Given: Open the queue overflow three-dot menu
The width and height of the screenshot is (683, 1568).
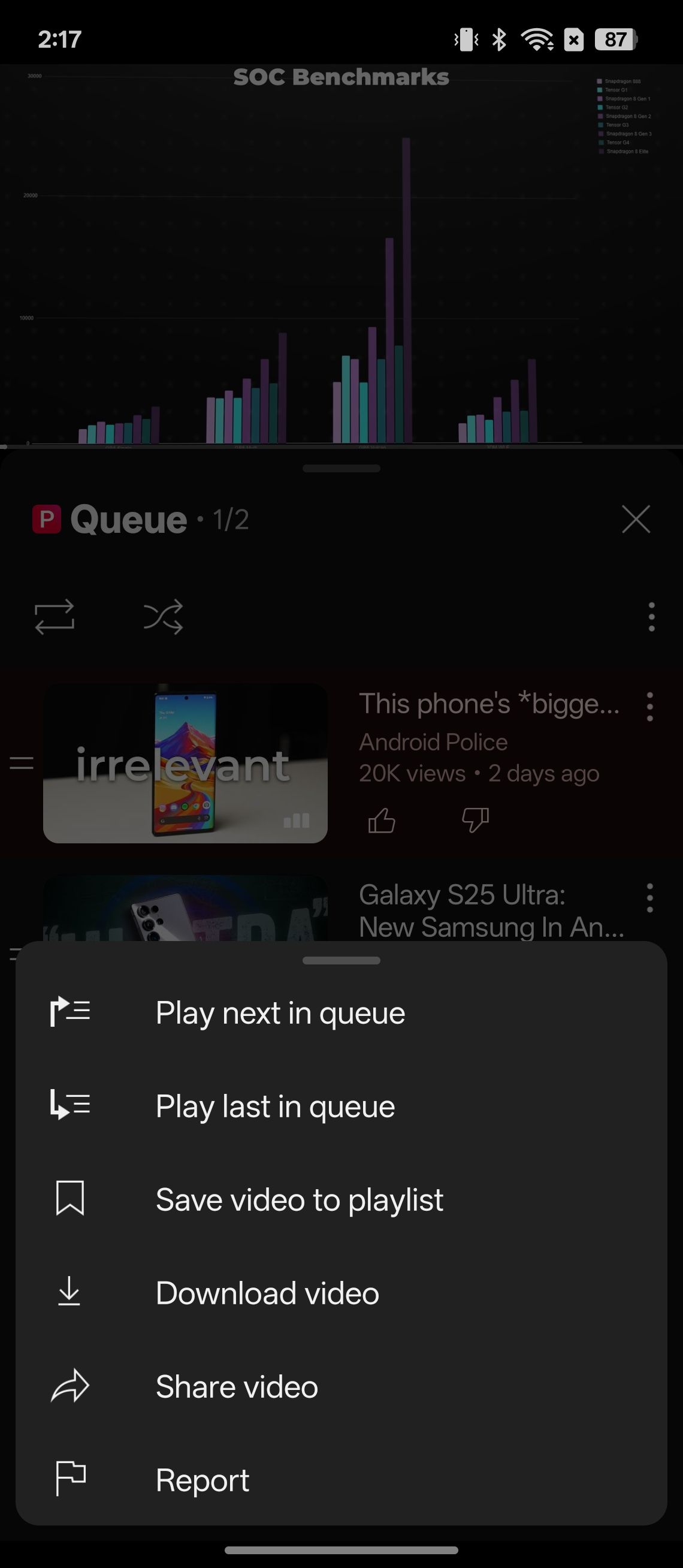Looking at the screenshot, I should [x=650, y=618].
